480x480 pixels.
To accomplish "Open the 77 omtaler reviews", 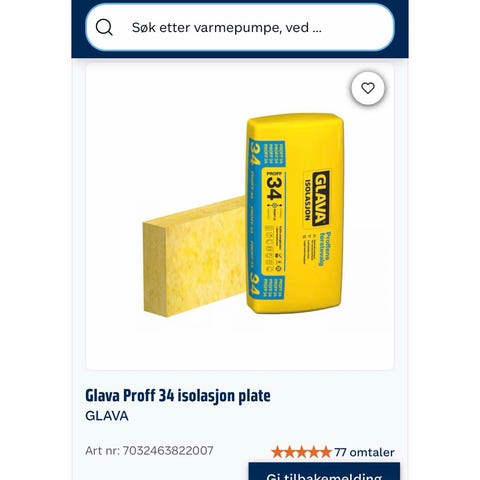I will point(333,452).
